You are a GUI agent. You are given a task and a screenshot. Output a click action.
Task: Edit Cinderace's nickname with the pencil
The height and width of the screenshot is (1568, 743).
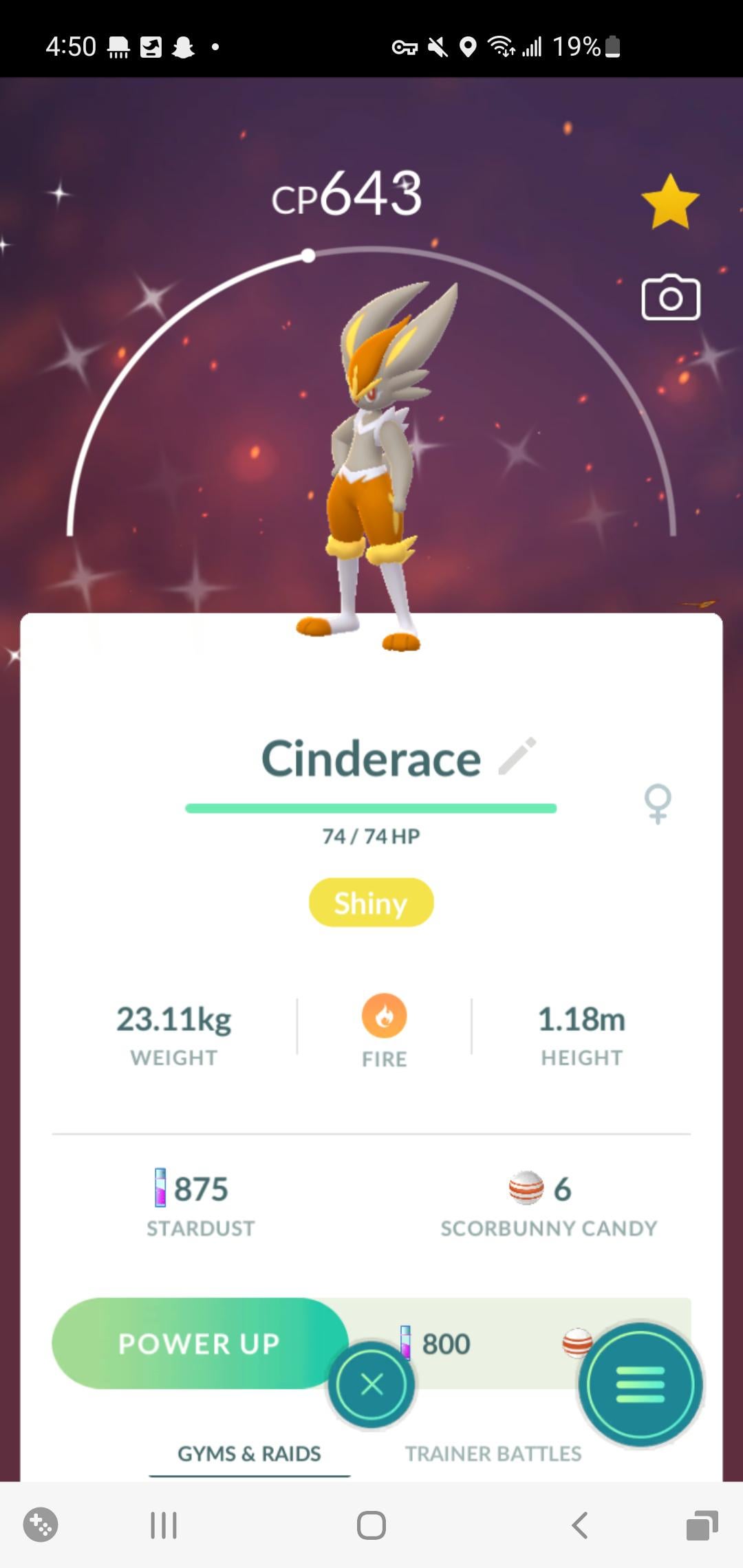point(517,756)
